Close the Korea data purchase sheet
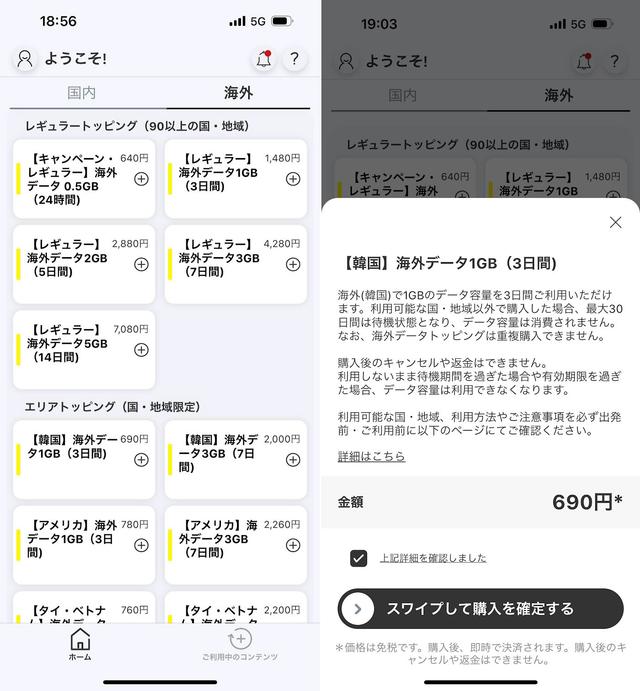 point(615,222)
